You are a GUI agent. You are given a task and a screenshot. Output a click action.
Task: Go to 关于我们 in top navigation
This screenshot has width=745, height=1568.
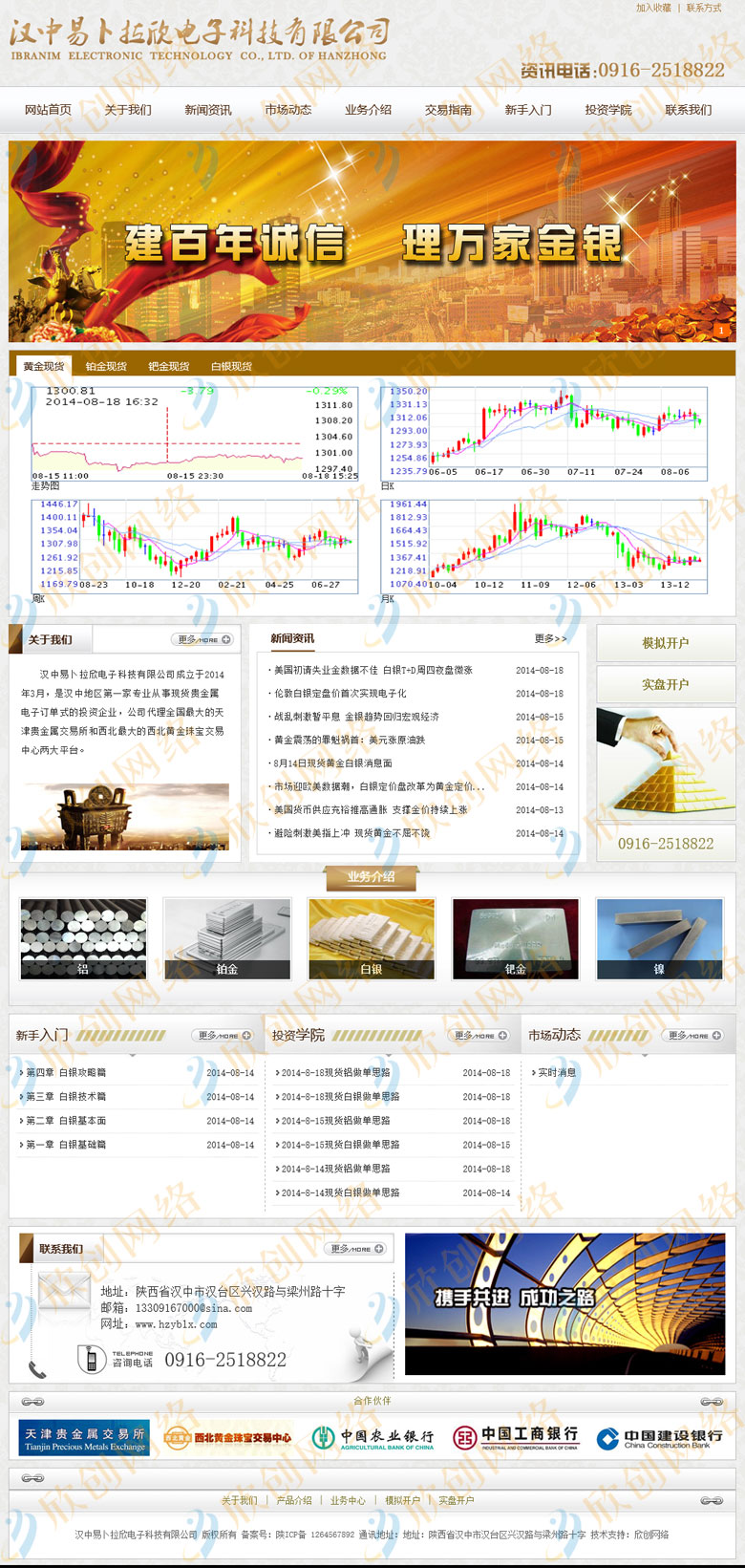coord(128,110)
